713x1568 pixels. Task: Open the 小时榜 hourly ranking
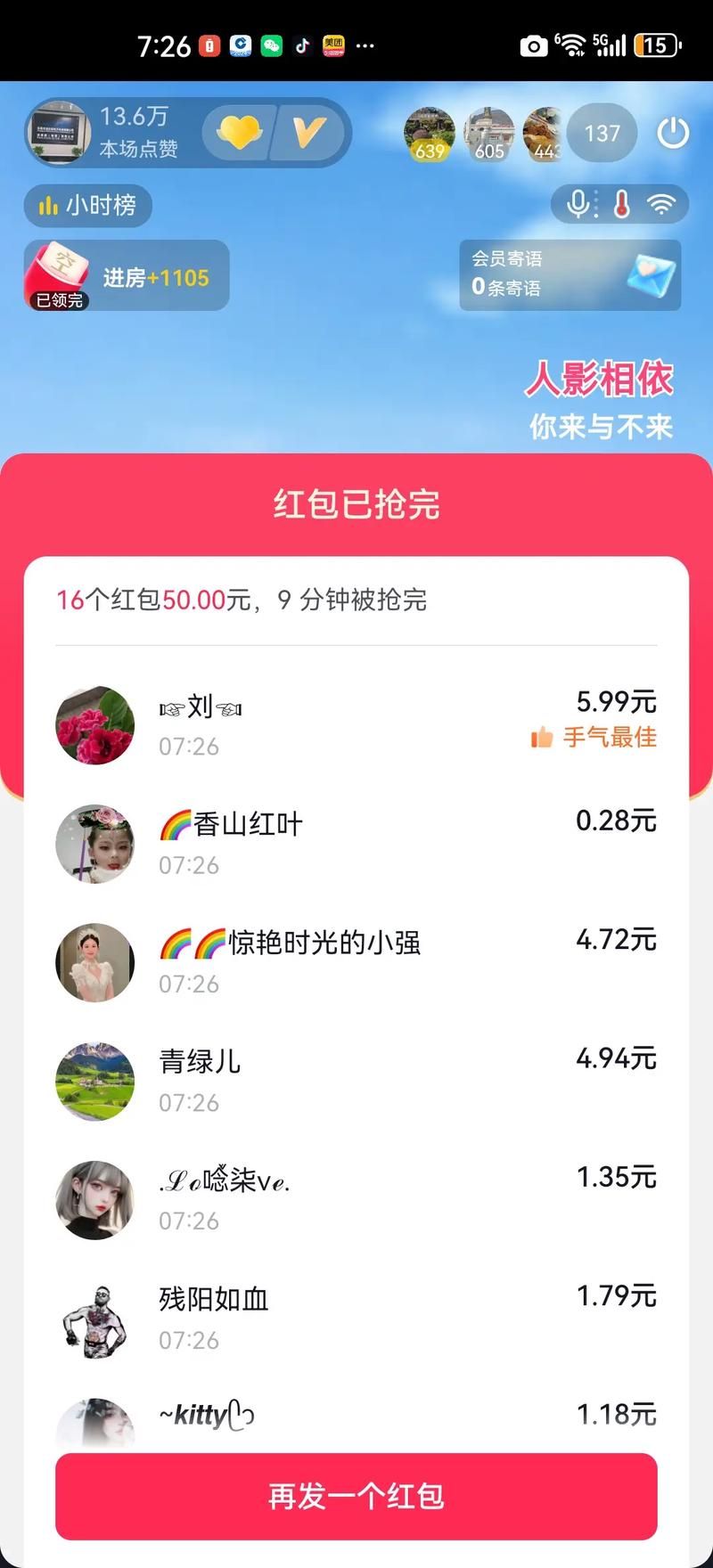(87, 206)
